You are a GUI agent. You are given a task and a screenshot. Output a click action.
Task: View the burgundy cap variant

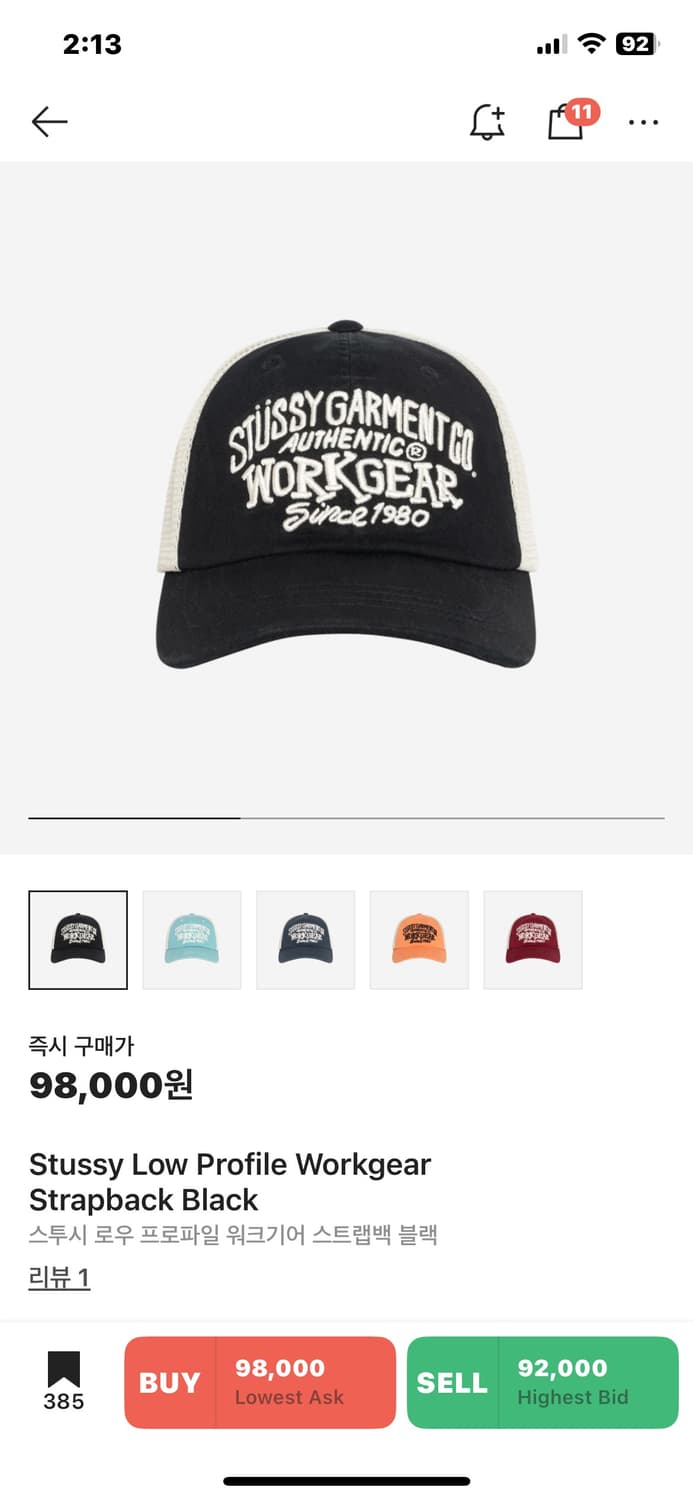click(x=533, y=940)
